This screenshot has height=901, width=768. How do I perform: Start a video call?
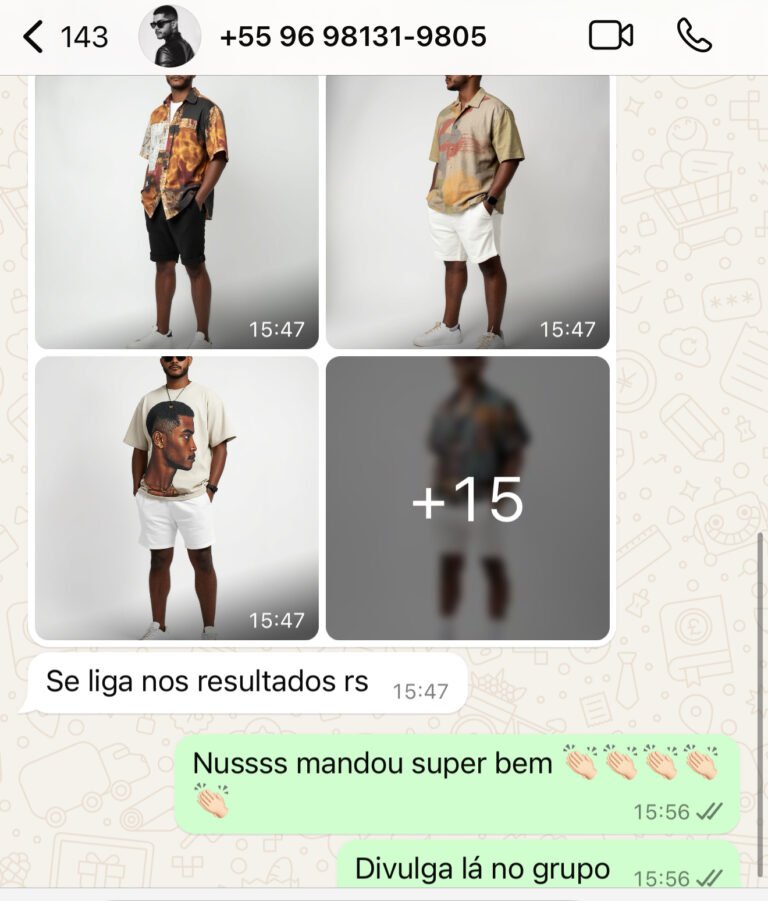pos(610,36)
